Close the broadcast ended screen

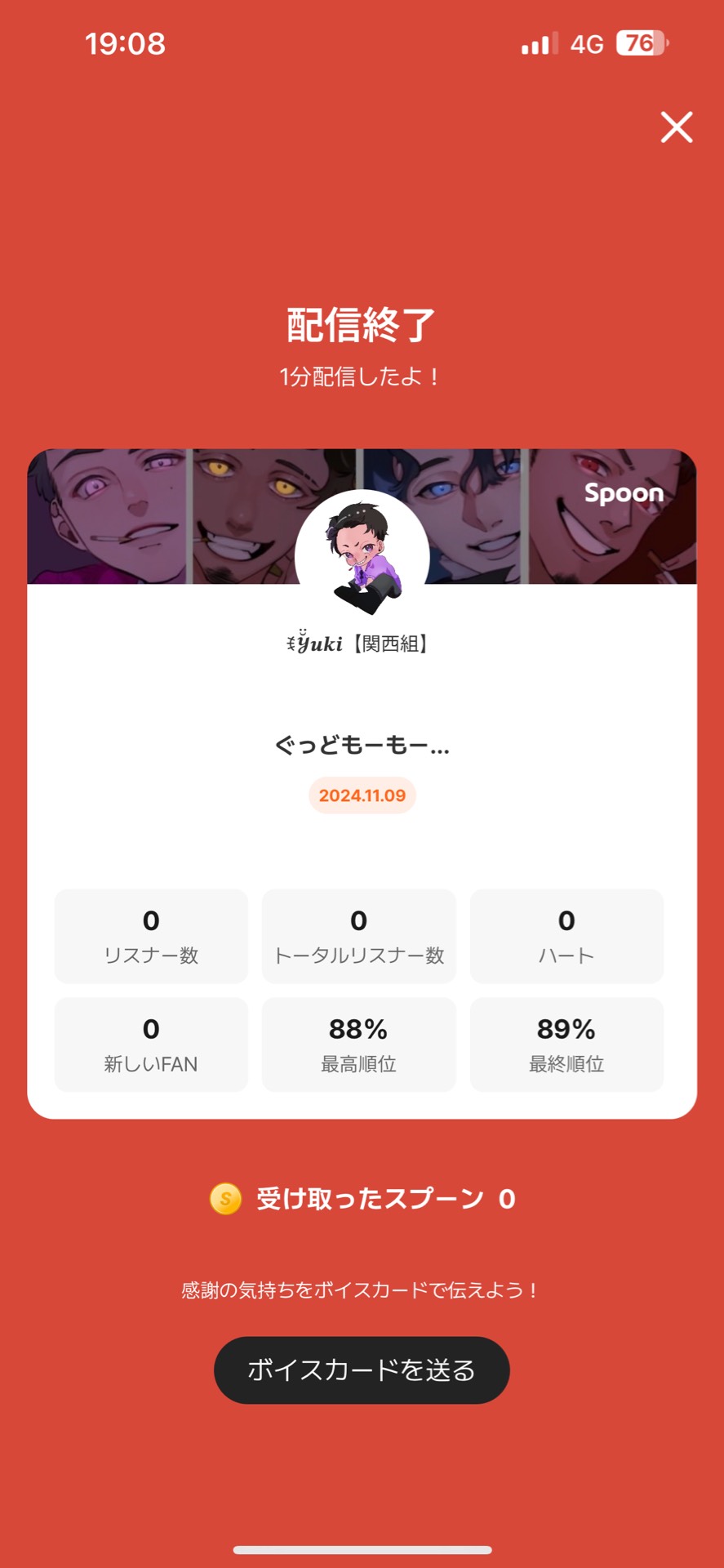point(676,127)
